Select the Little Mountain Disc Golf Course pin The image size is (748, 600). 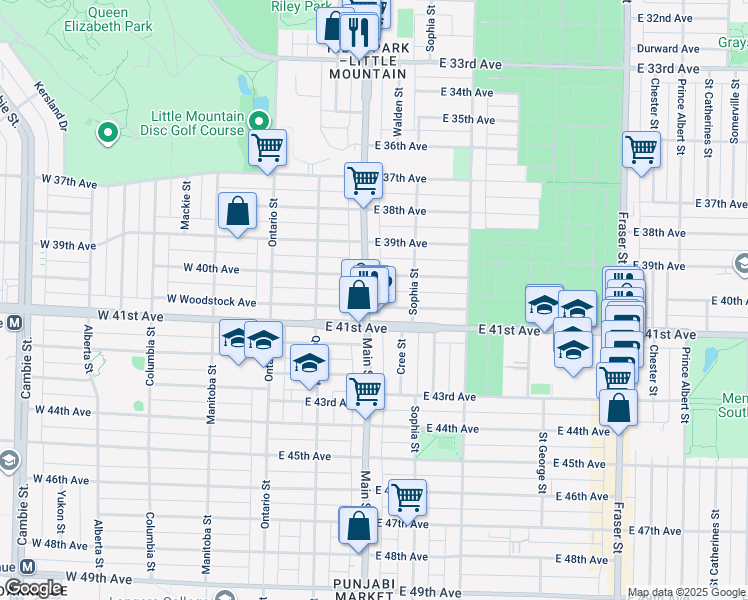click(x=107, y=131)
